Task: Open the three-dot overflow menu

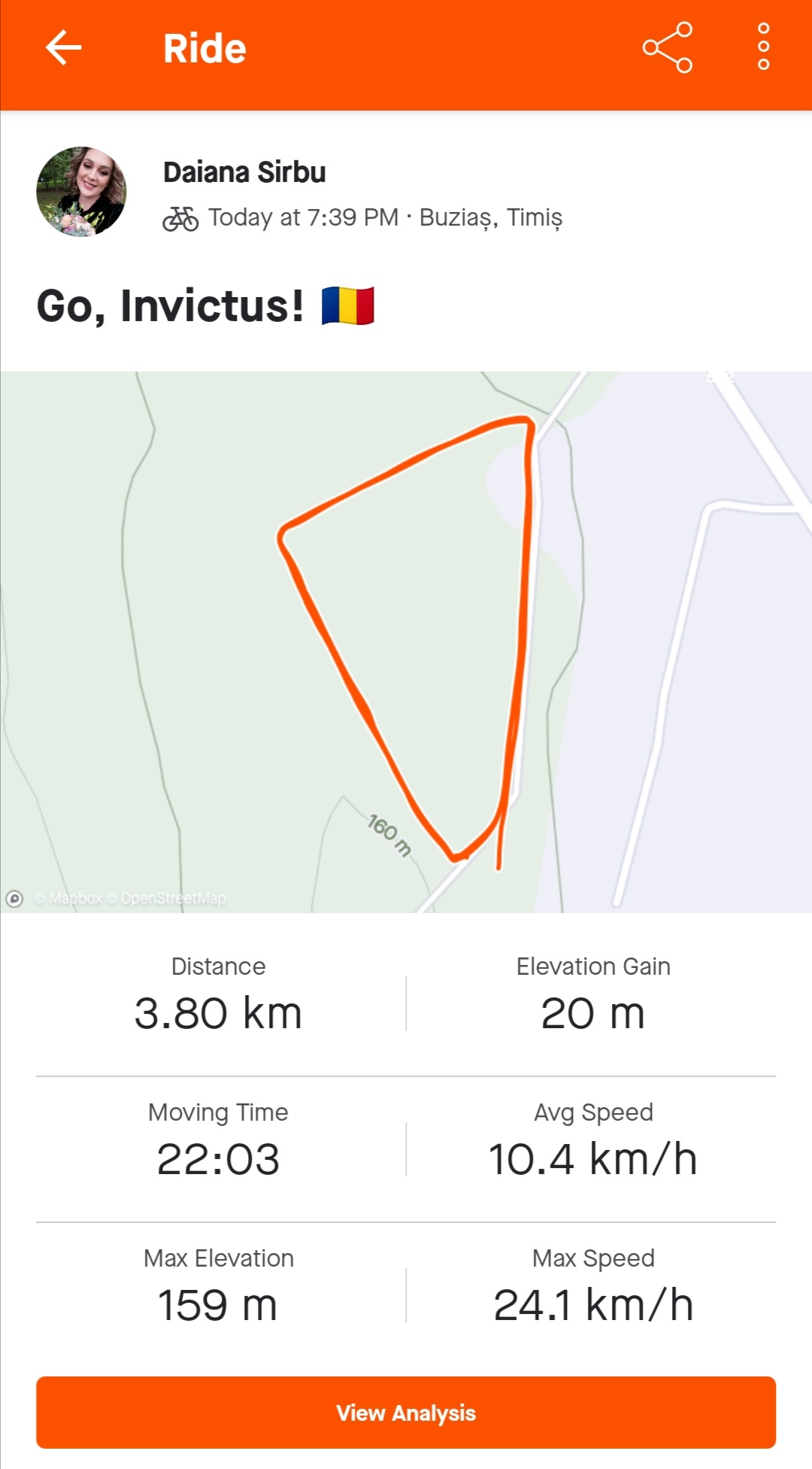Action: point(763,47)
